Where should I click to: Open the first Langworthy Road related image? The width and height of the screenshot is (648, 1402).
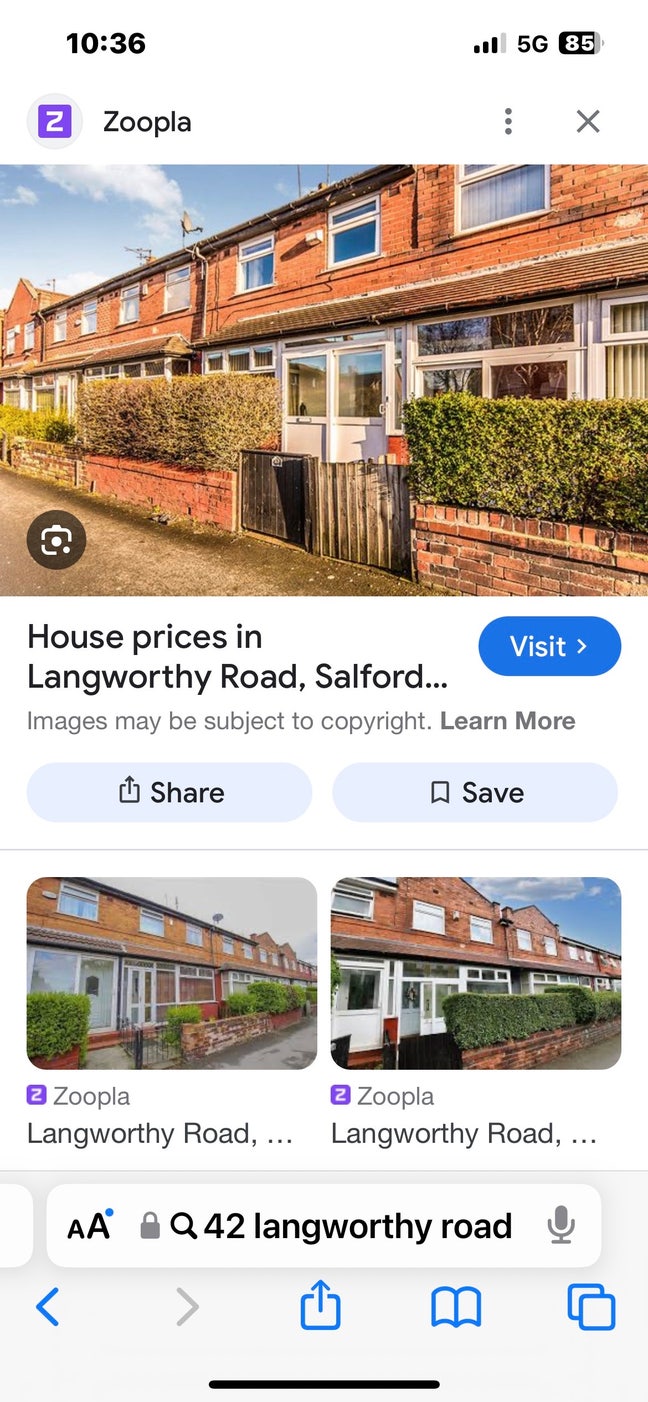tap(171, 973)
